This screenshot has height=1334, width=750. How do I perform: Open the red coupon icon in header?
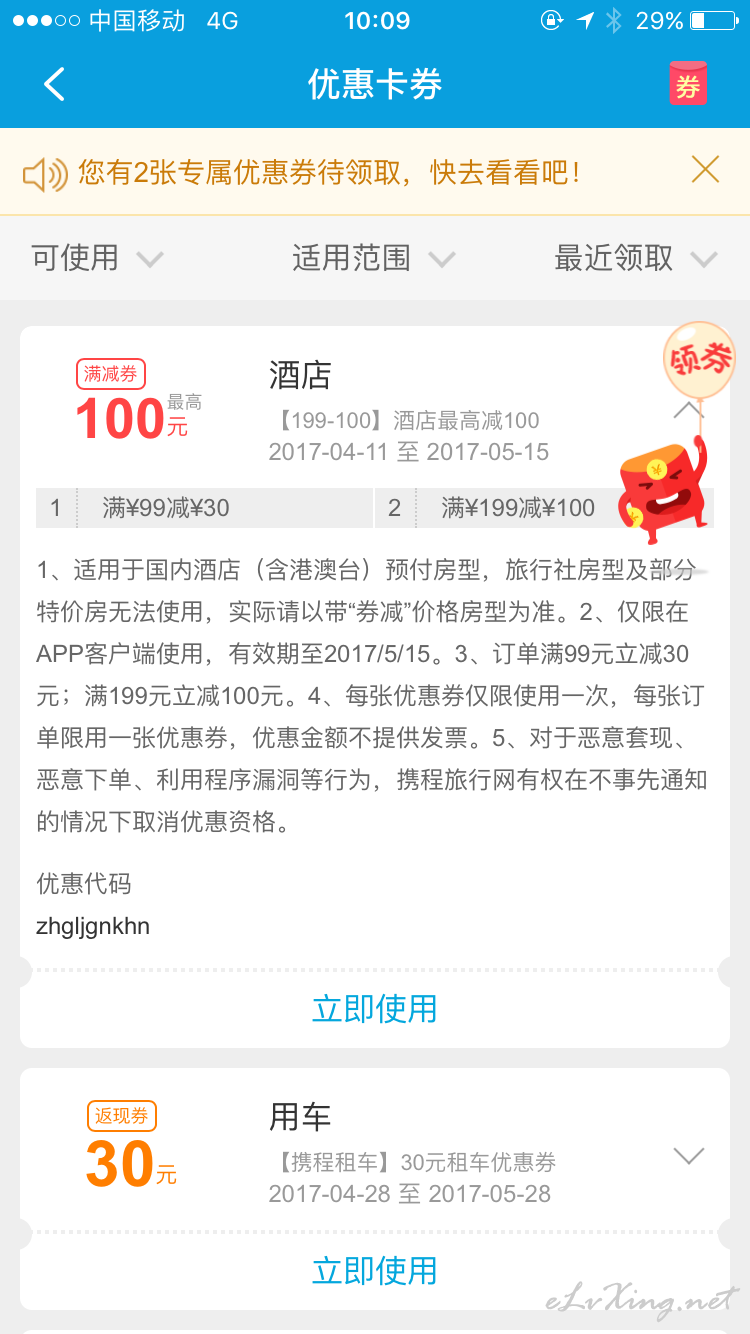click(x=688, y=85)
